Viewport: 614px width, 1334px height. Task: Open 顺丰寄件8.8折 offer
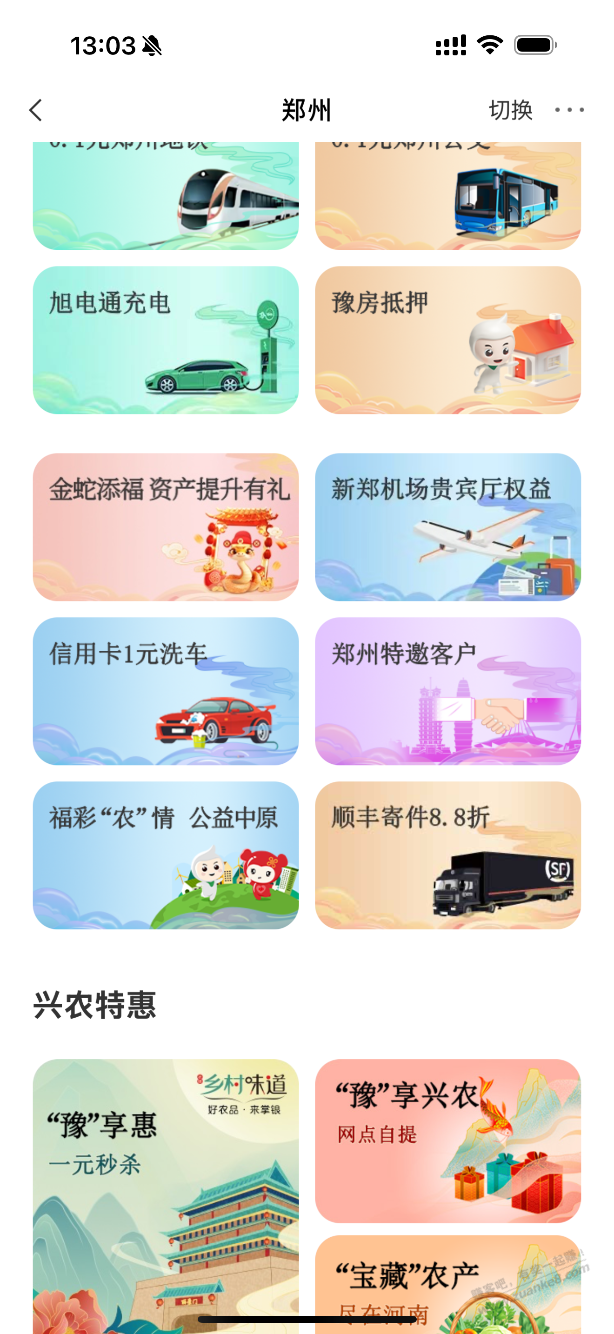coord(448,855)
